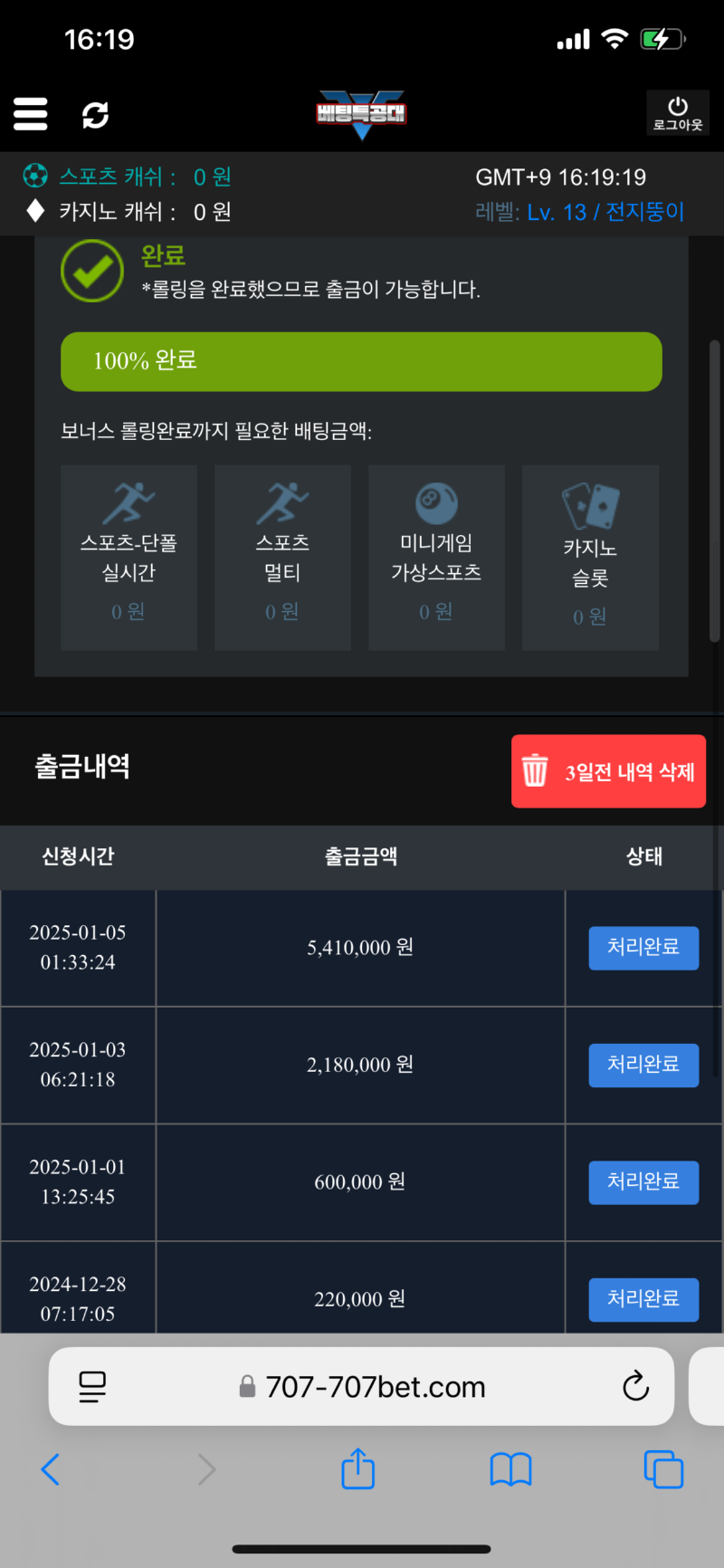Open Safari bookmarks
This screenshot has height=1568, width=724.
[x=510, y=1469]
